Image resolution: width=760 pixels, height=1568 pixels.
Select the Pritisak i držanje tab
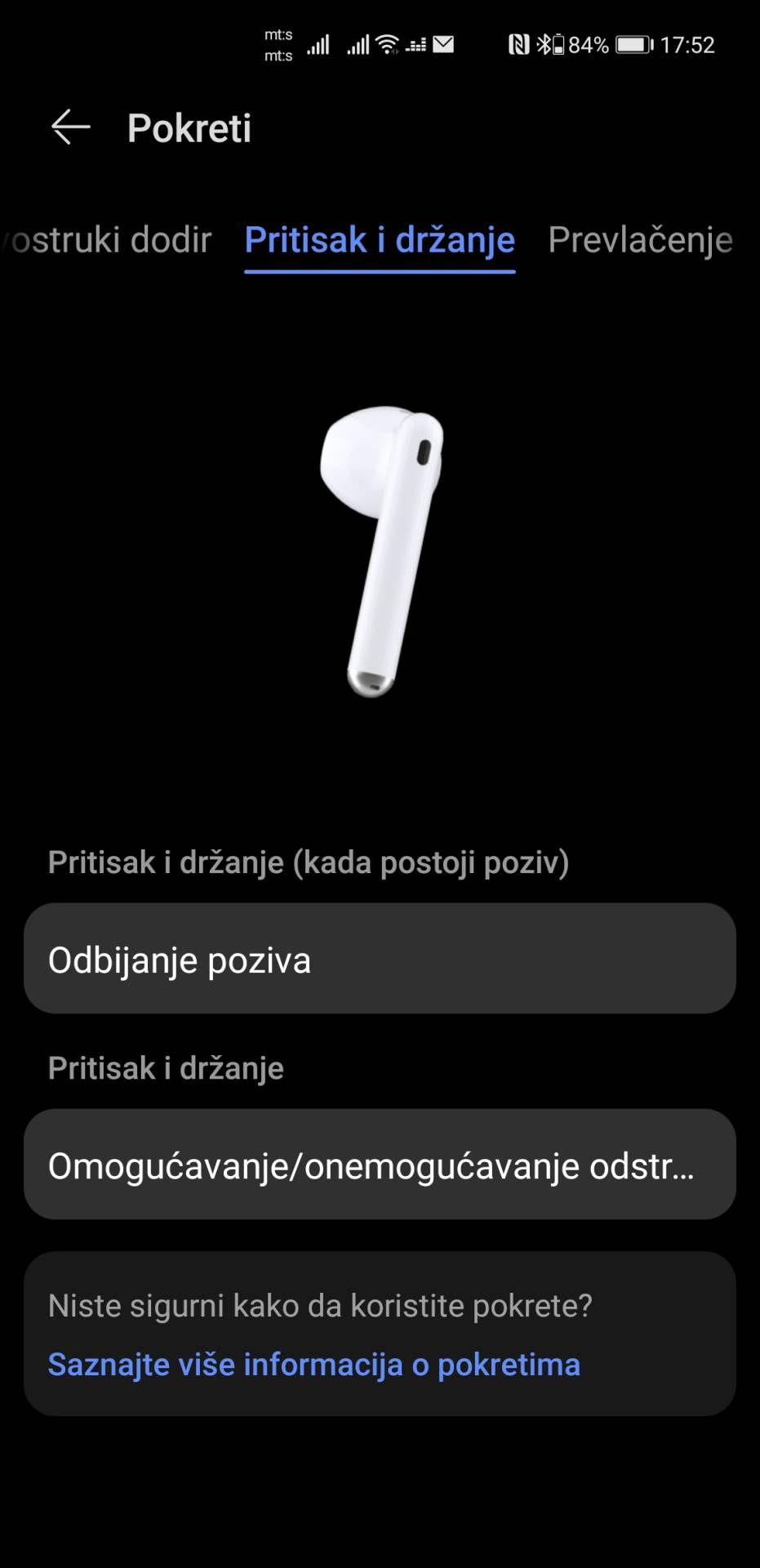click(x=378, y=239)
